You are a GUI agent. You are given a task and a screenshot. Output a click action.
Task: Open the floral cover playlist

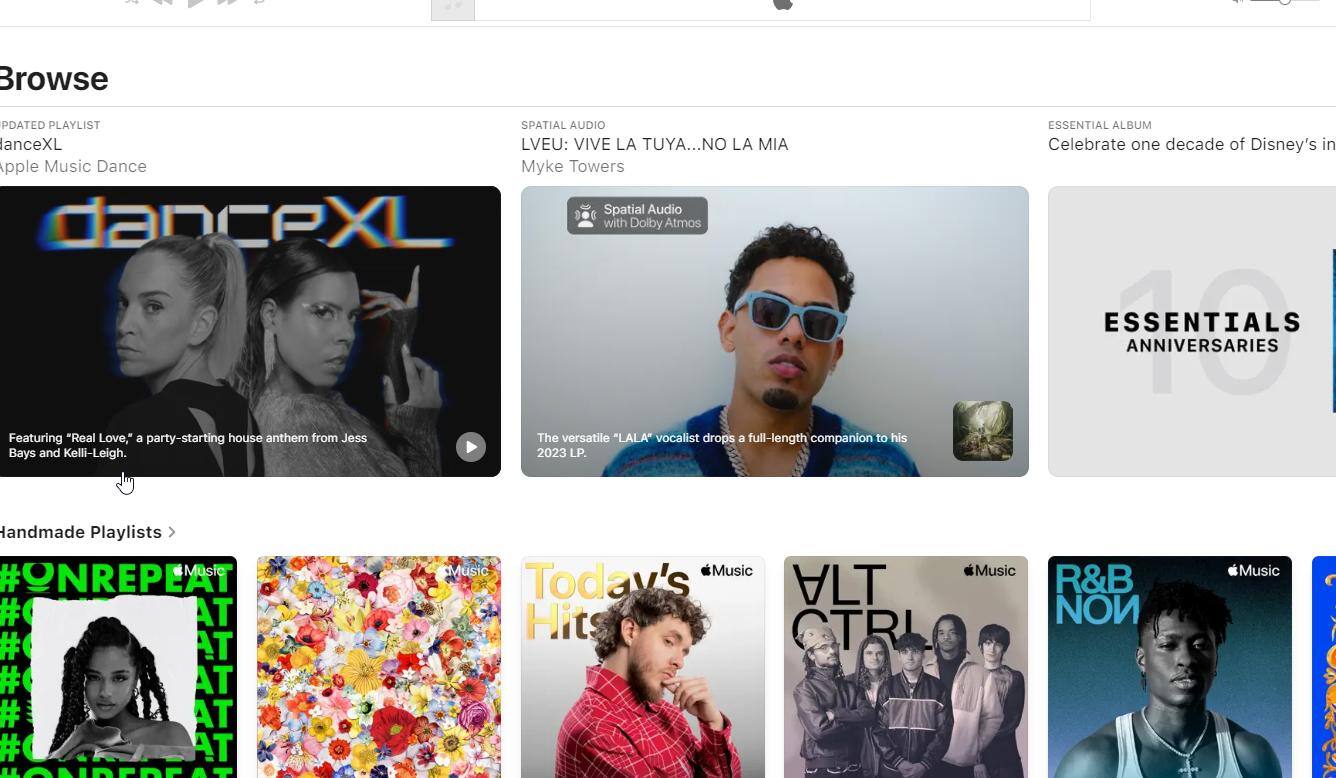[x=379, y=666]
